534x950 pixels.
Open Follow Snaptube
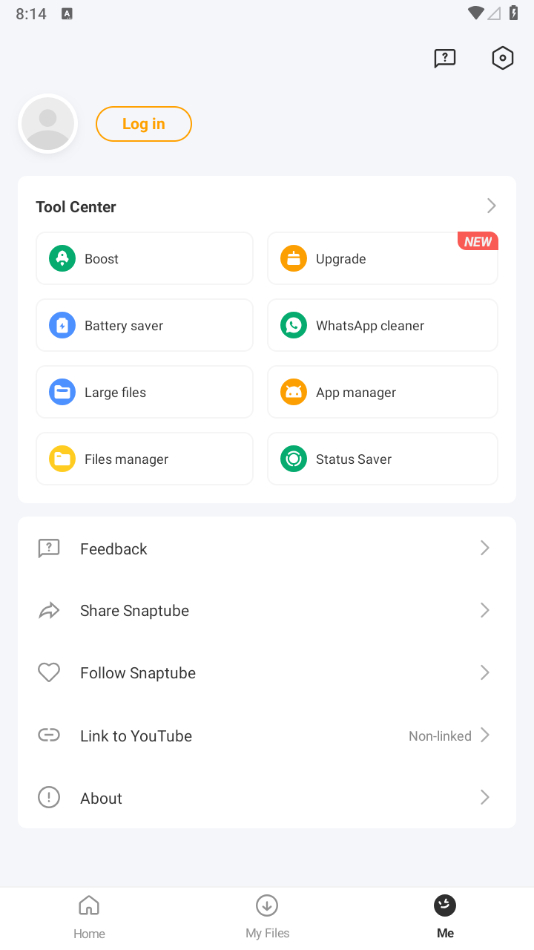(x=267, y=673)
